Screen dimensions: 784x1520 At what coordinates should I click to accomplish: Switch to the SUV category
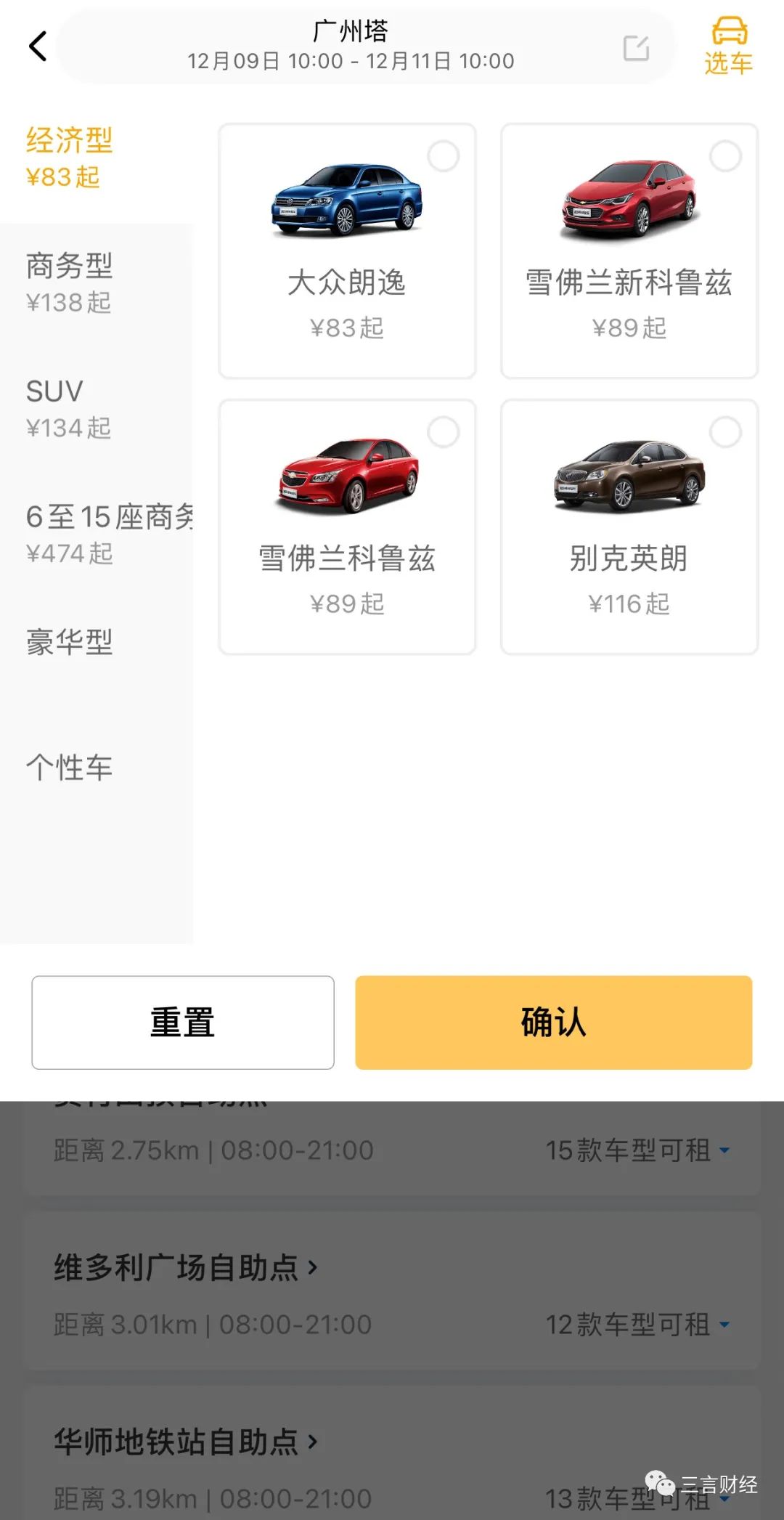pos(70,408)
